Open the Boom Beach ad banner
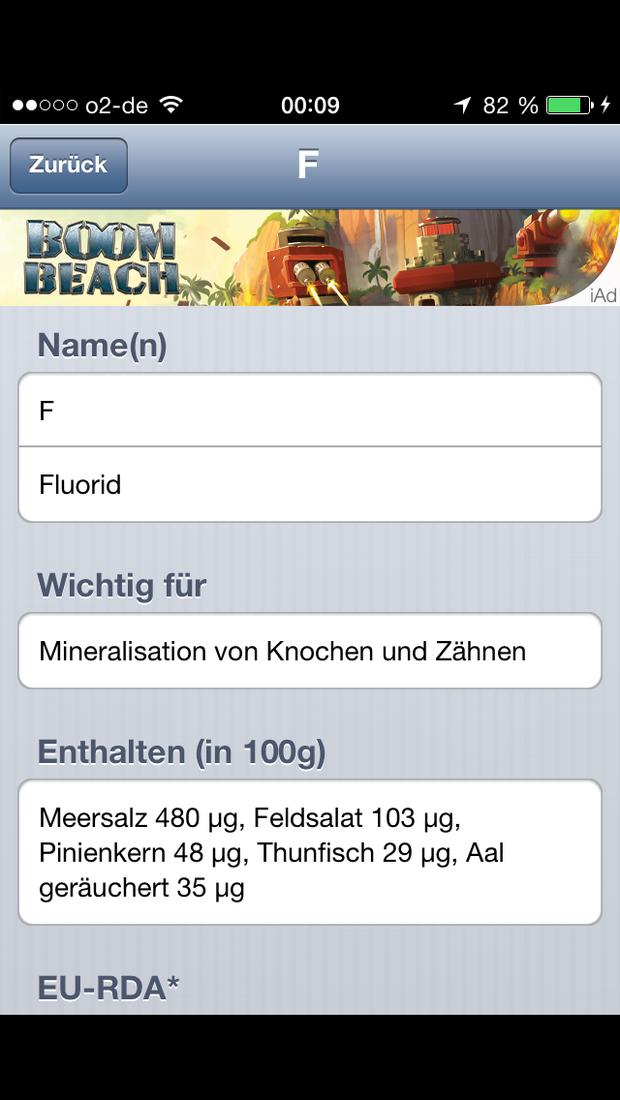 310,257
